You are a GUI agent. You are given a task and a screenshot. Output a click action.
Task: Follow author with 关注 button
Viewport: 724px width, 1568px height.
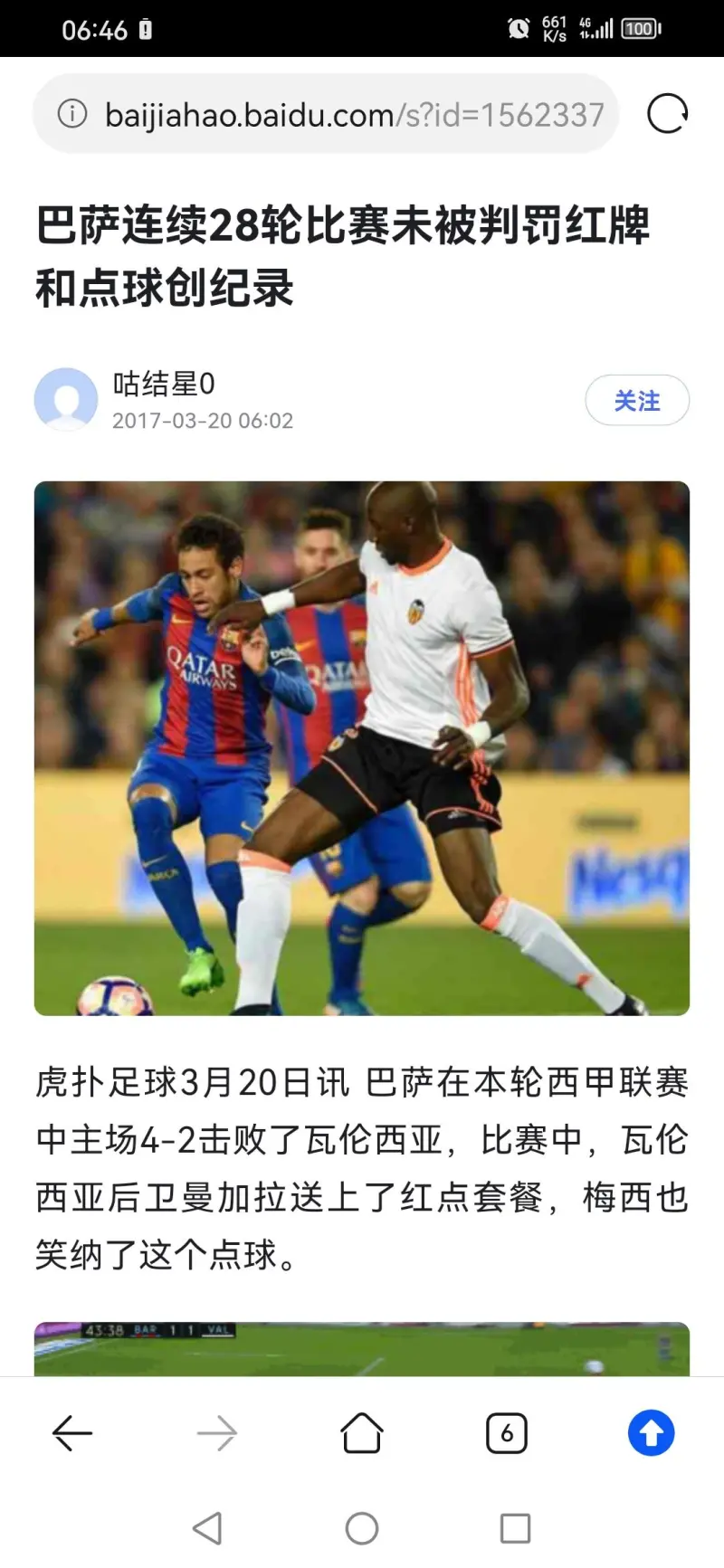click(x=637, y=400)
